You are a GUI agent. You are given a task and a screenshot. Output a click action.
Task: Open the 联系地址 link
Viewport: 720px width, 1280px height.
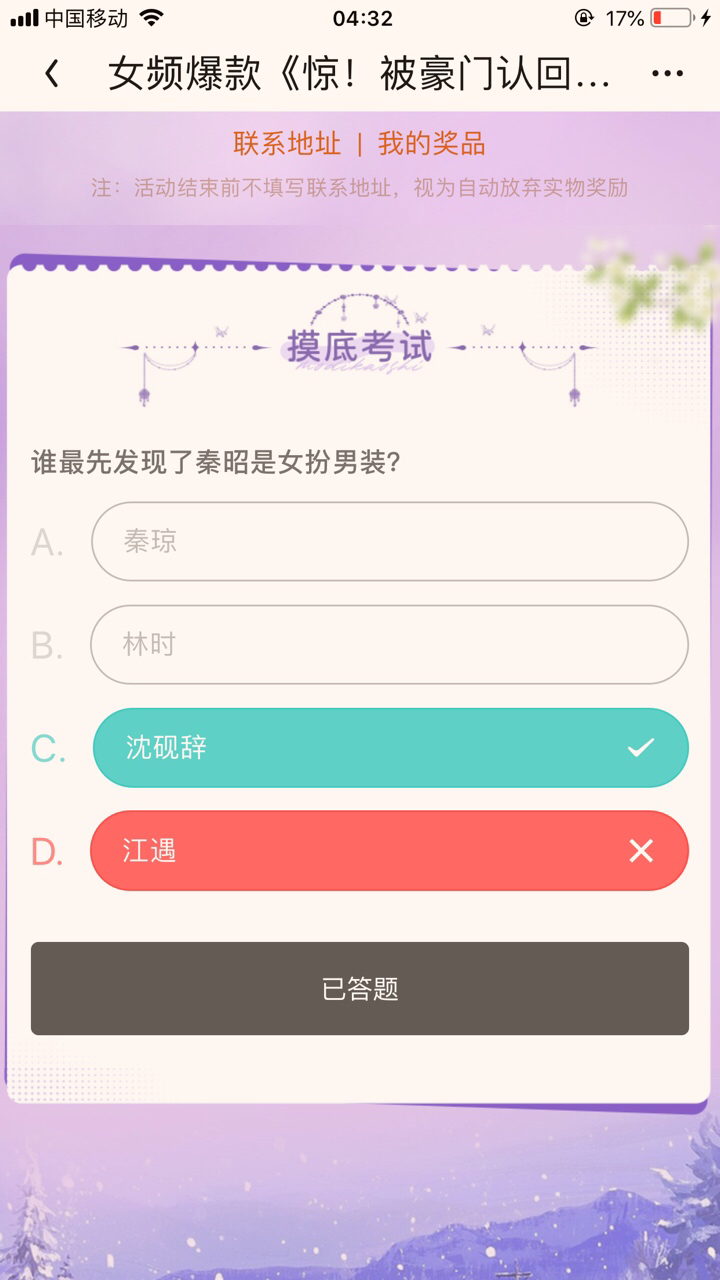click(287, 144)
